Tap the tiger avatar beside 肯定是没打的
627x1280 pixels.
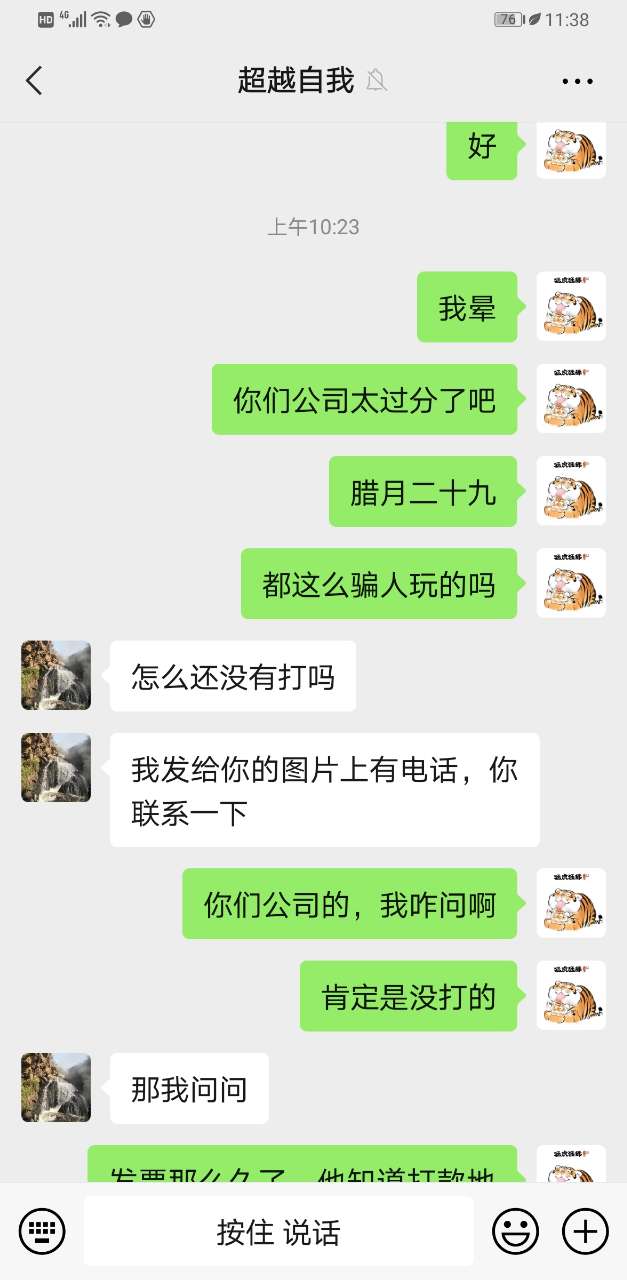click(x=571, y=995)
